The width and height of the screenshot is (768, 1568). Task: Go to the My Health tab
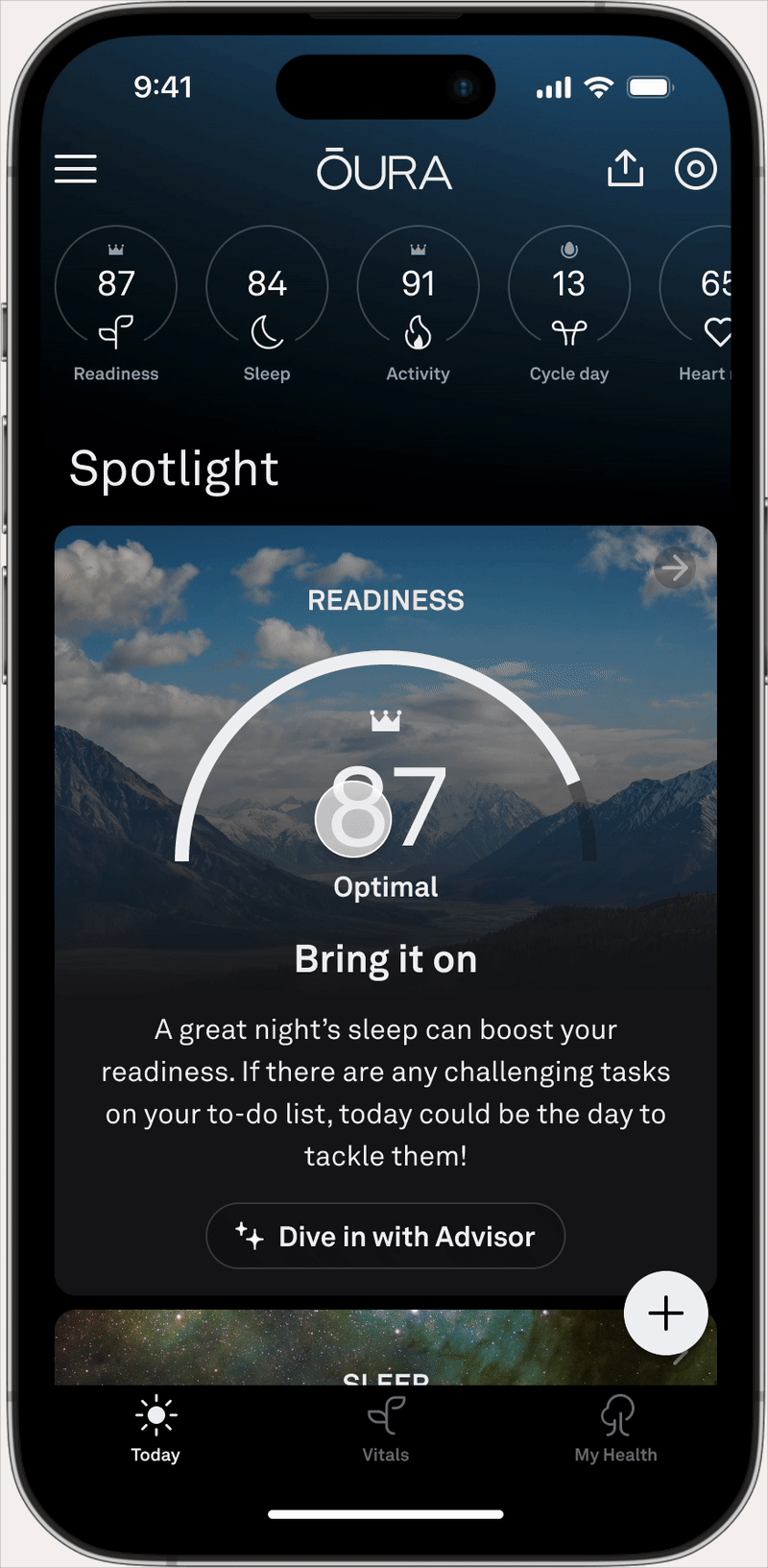click(x=615, y=1430)
